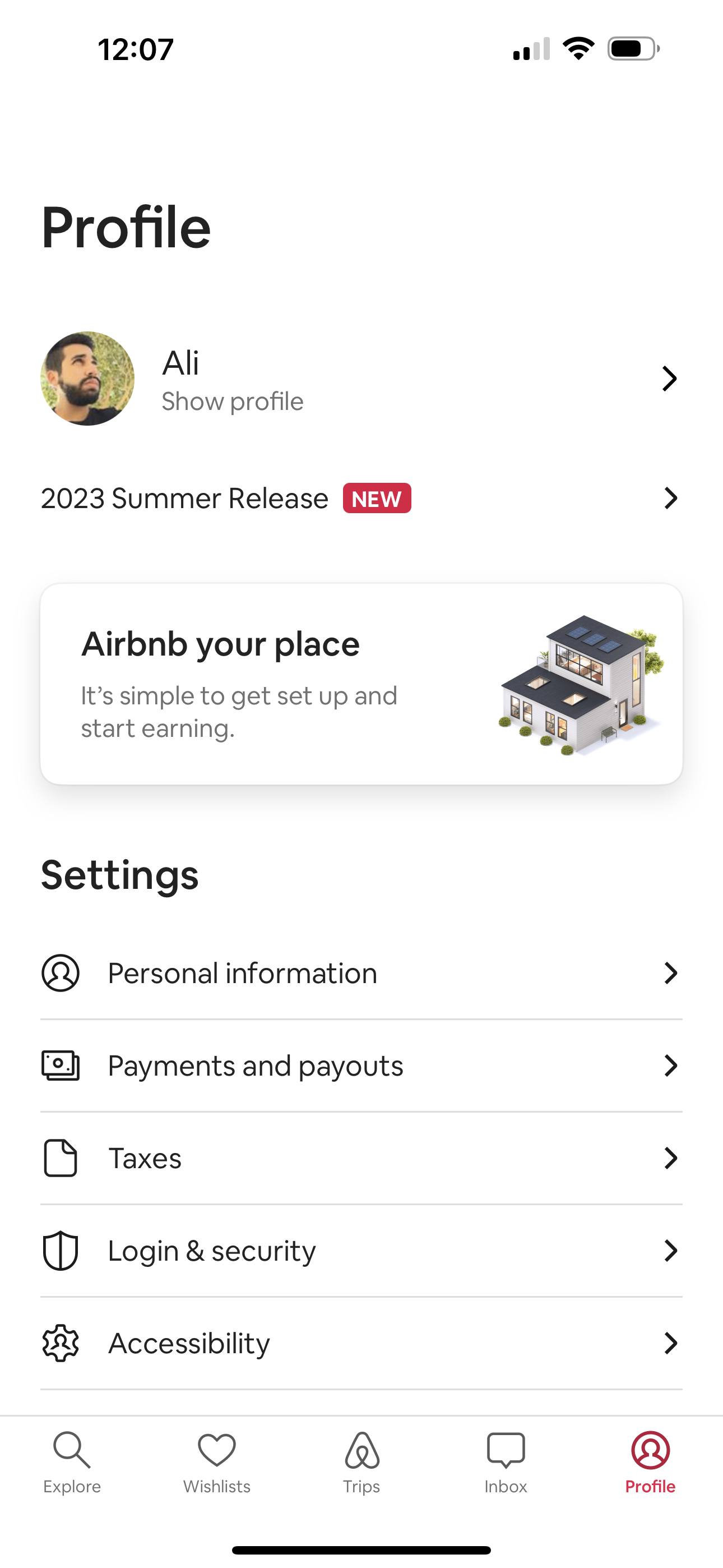Click the Taxes document icon

tap(59, 1159)
